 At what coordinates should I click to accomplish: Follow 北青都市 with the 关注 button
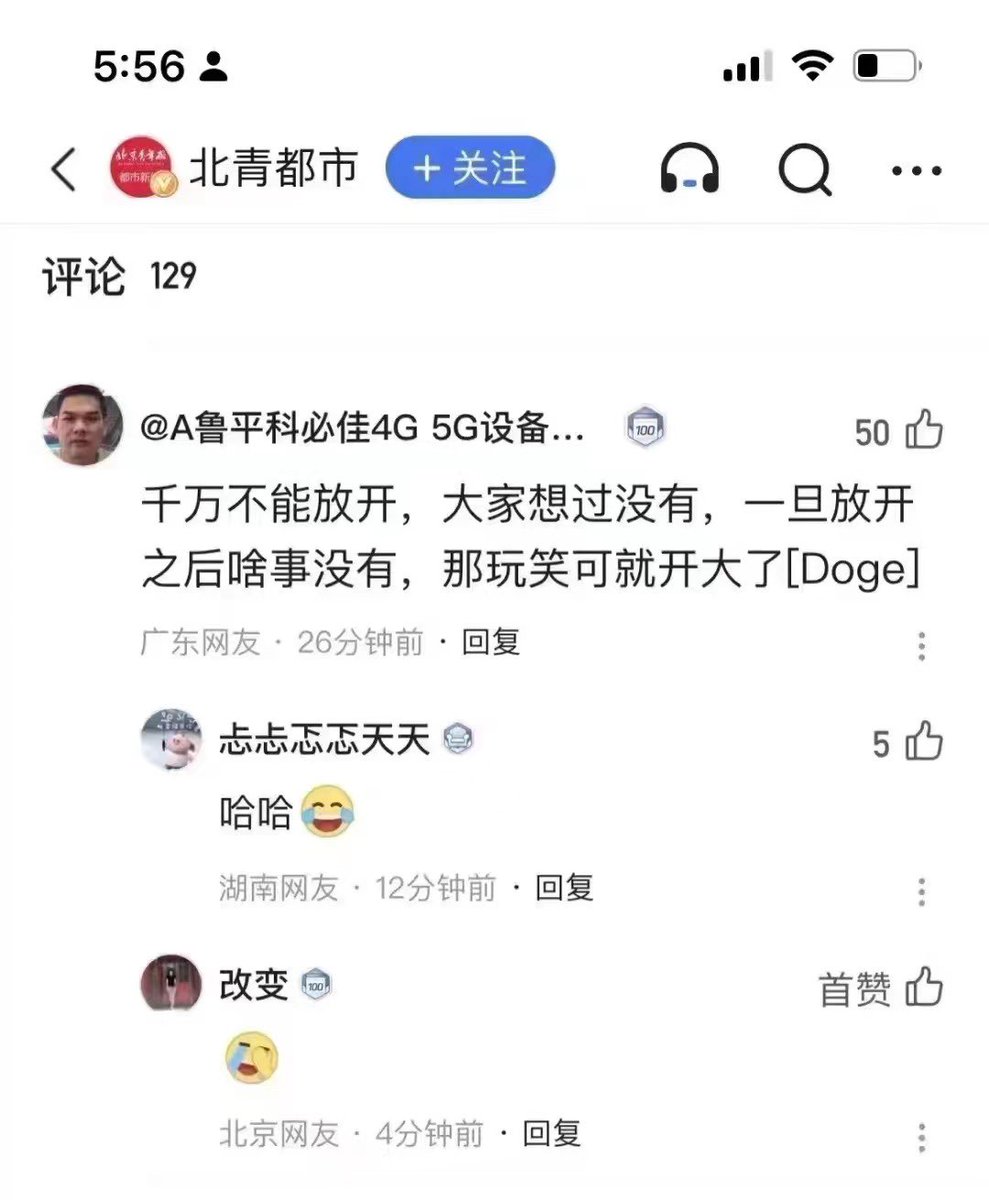coord(470,169)
